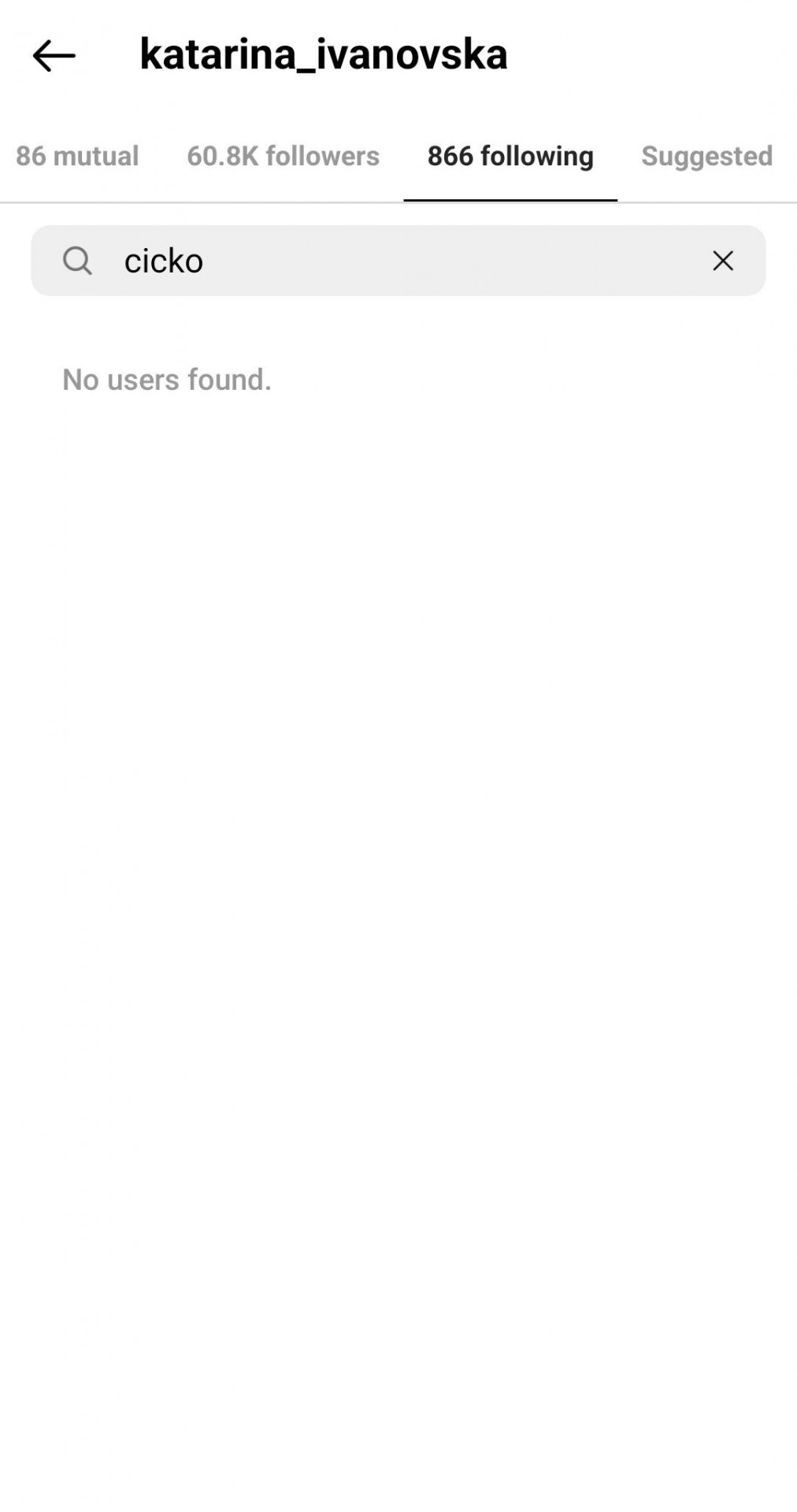This screenshot has width=797, height=1512.
Task: Select the 866 following tab
Action: pos(510,156)
